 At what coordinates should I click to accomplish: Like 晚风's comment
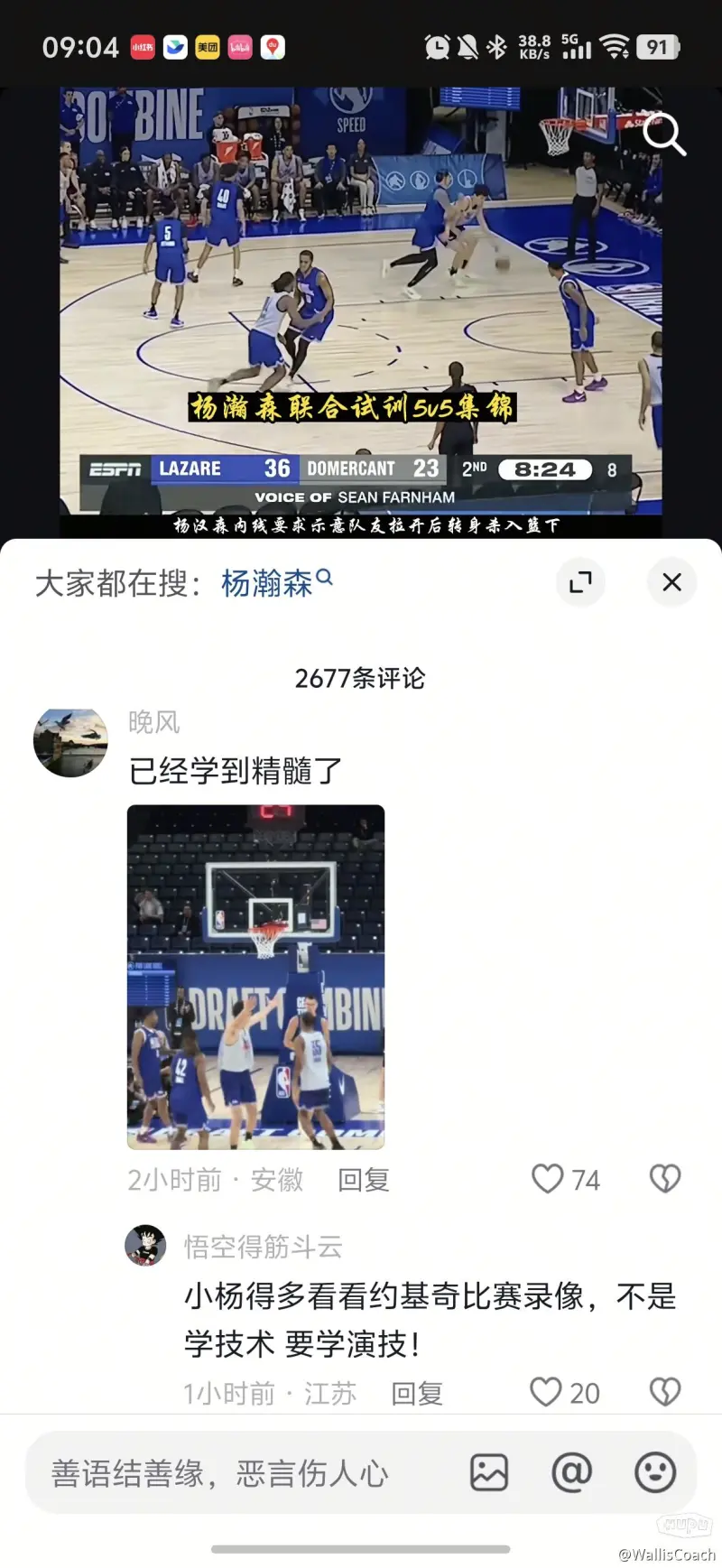(548, 1179)
